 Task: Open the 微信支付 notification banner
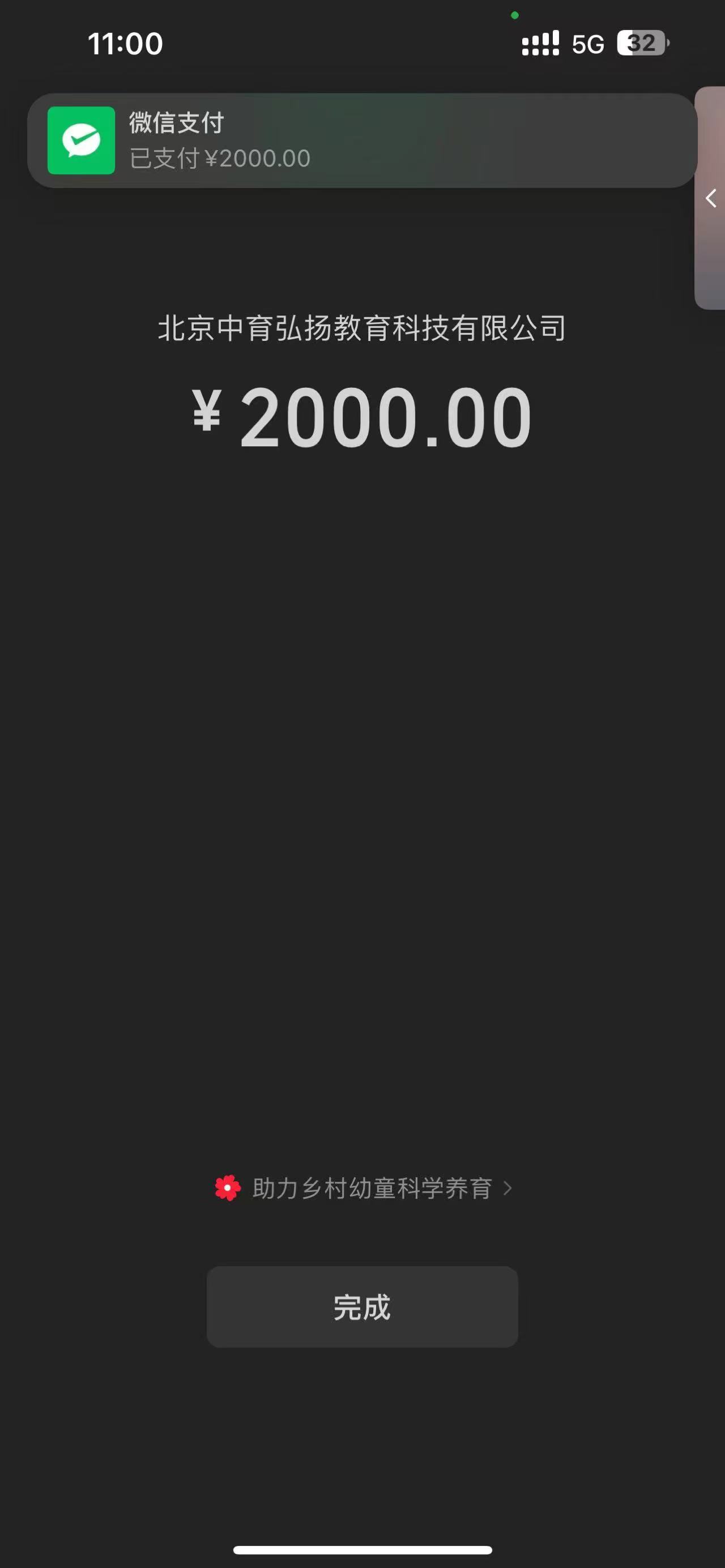[x=361, y=140]
